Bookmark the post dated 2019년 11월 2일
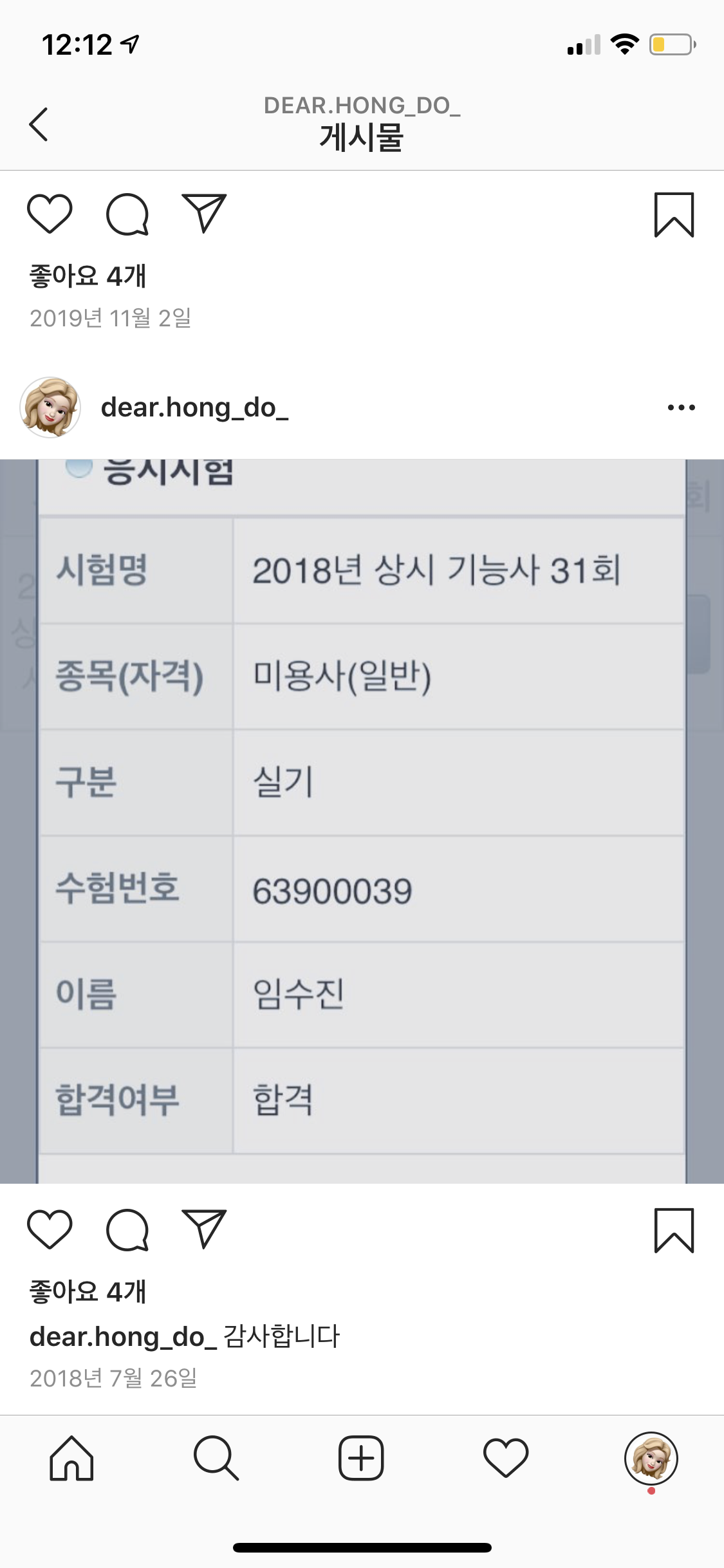The height and width of the screenshot is (1568, 724). (674, 214)
